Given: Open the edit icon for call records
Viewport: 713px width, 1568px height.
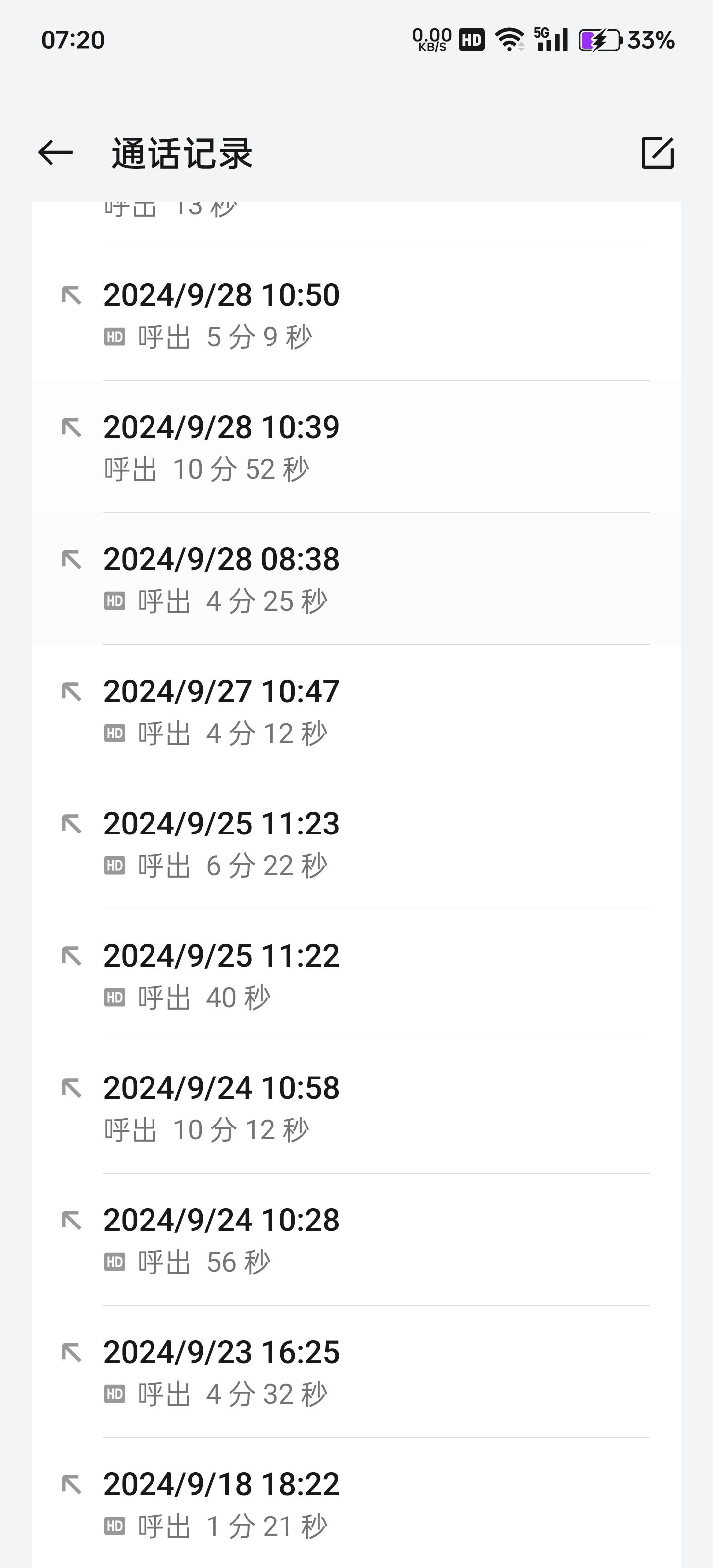Looking at the screenshot, I should 658,152.
